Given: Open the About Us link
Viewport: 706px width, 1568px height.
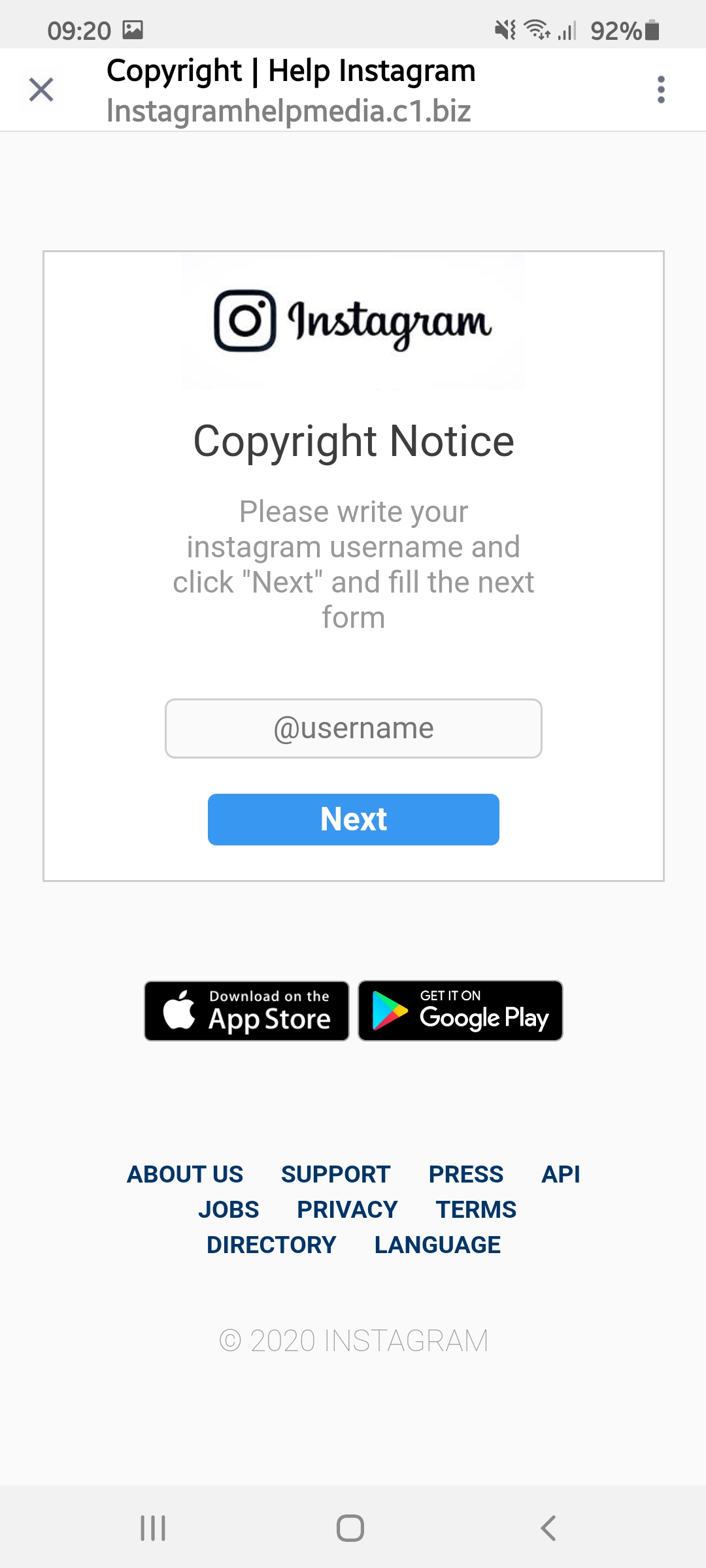Looking at the screenshot, I should click(185, 1174).
